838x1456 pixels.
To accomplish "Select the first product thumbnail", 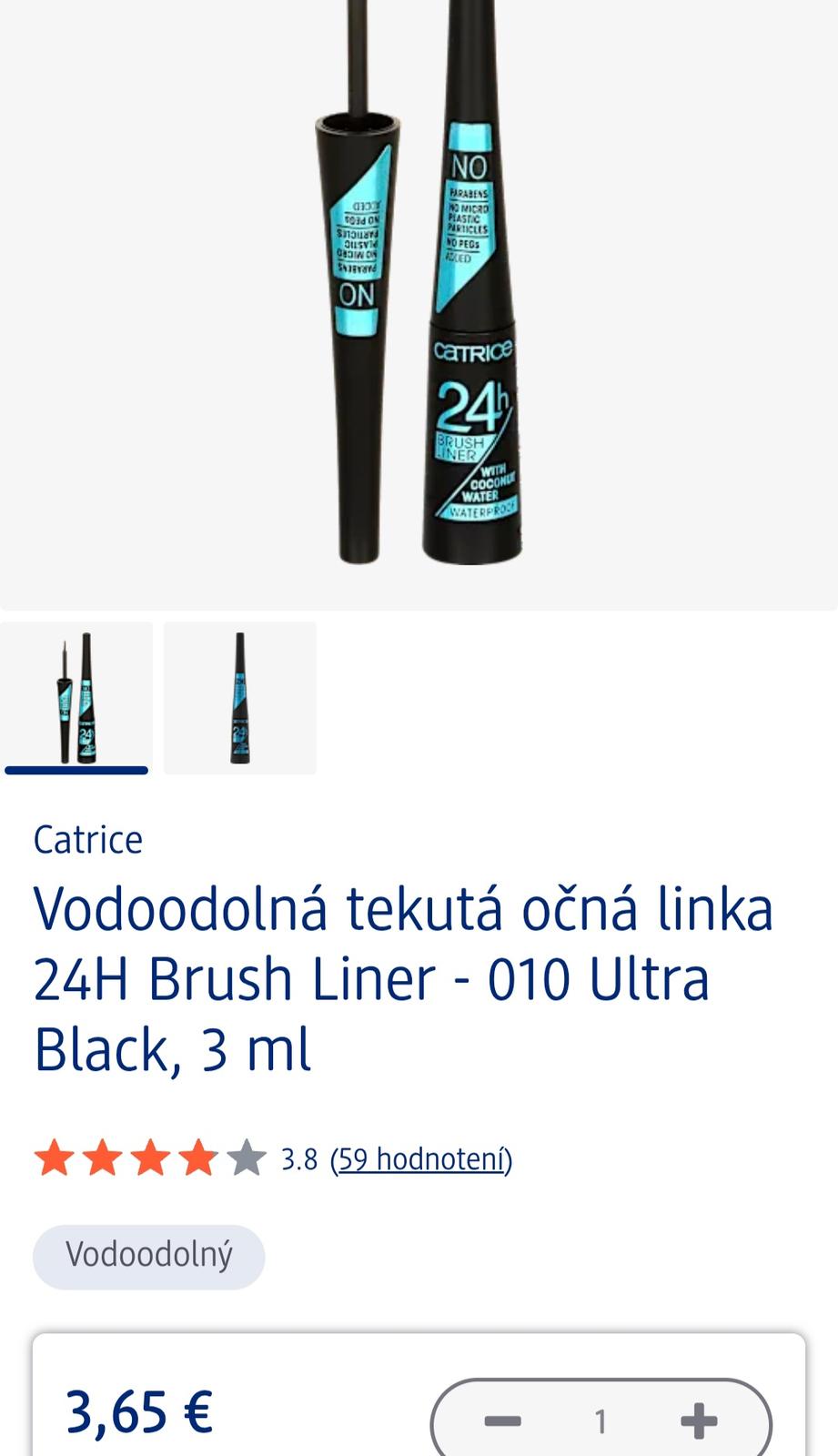I will click(x=76, y=697).
